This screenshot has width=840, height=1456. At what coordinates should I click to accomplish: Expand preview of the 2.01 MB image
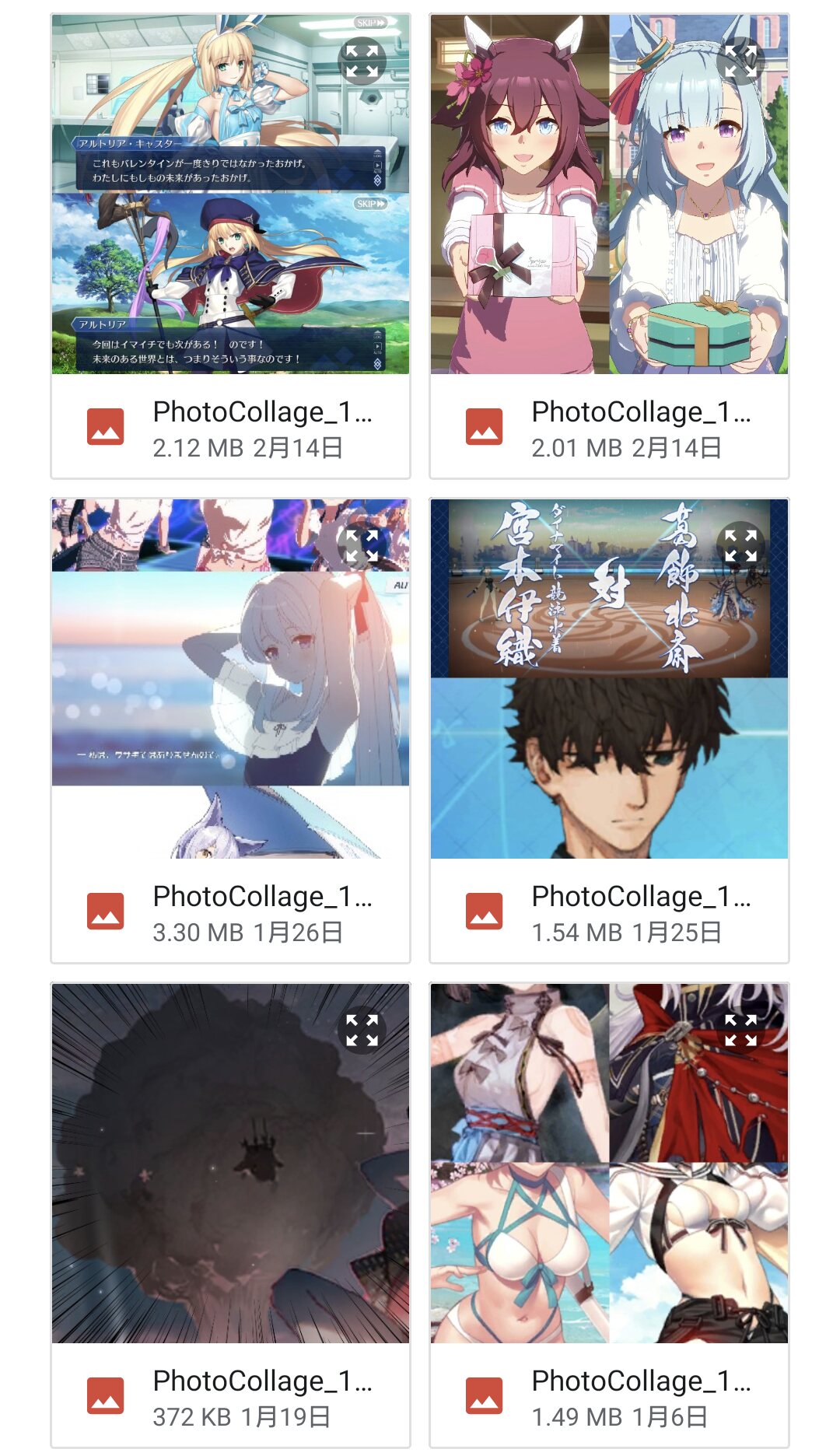(740, 61)
